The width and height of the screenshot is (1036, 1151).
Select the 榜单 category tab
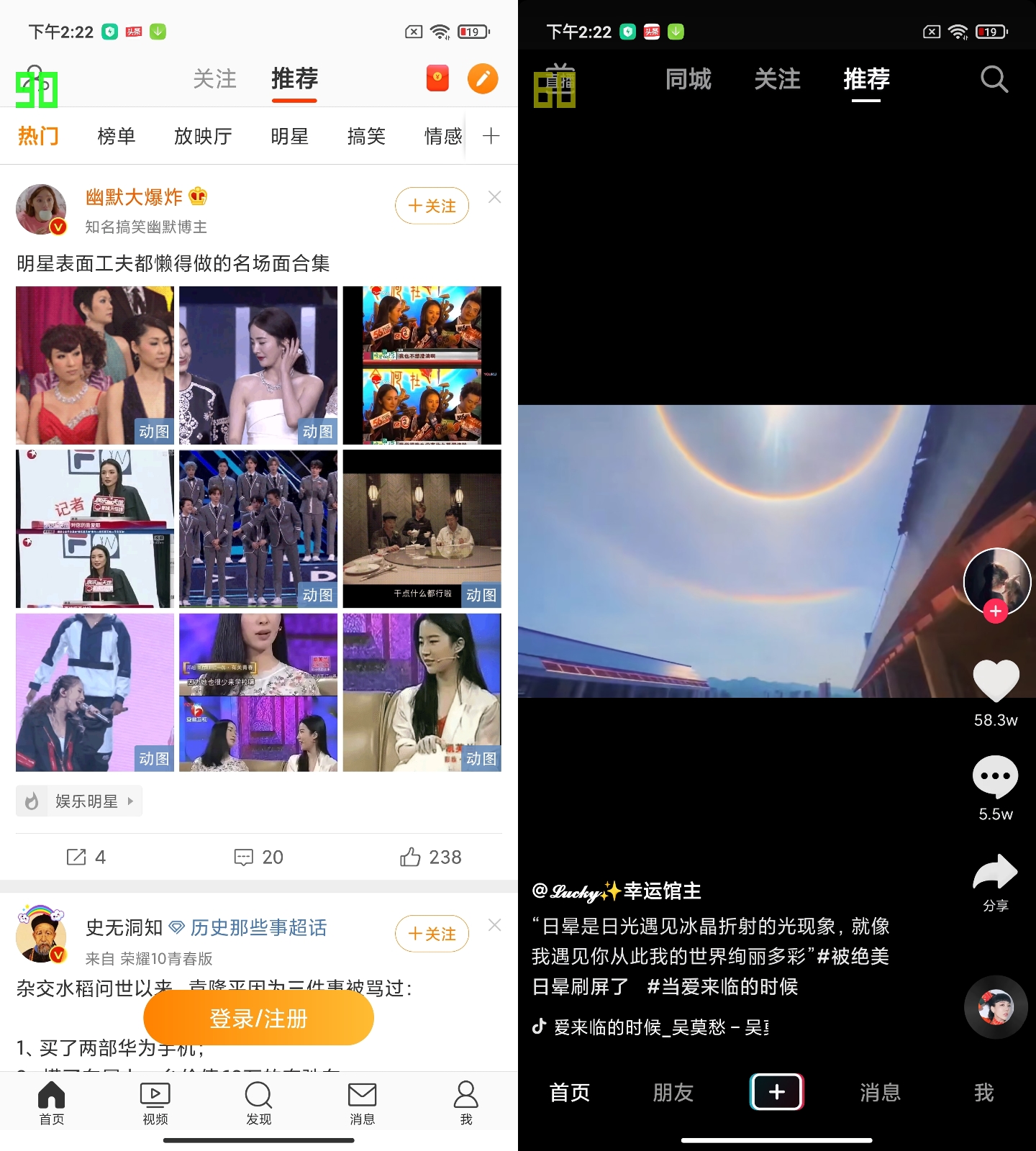pos(116,136)
